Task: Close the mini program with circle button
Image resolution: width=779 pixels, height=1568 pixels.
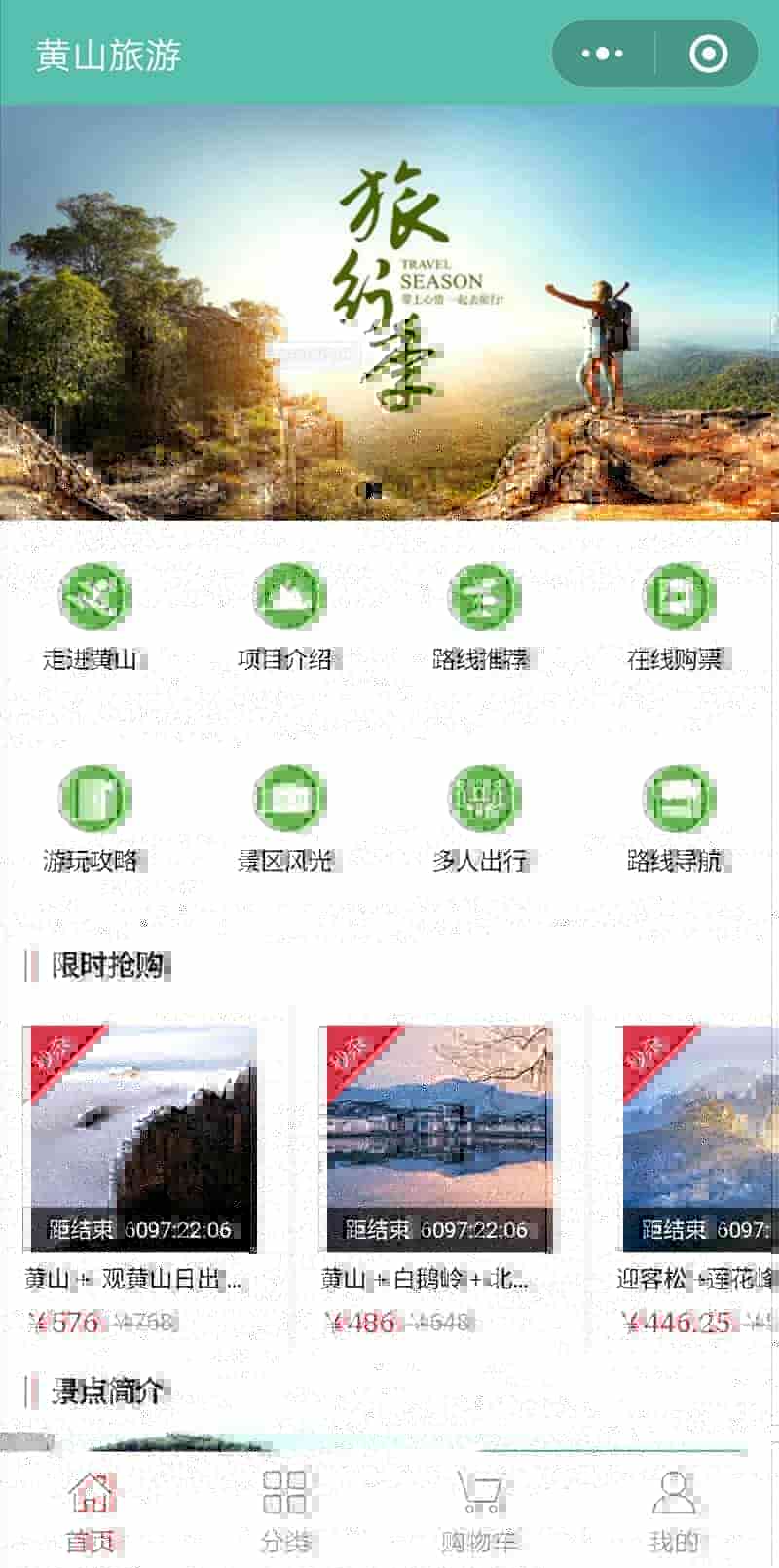Action: pyautogui.click(x=708, y=54)
